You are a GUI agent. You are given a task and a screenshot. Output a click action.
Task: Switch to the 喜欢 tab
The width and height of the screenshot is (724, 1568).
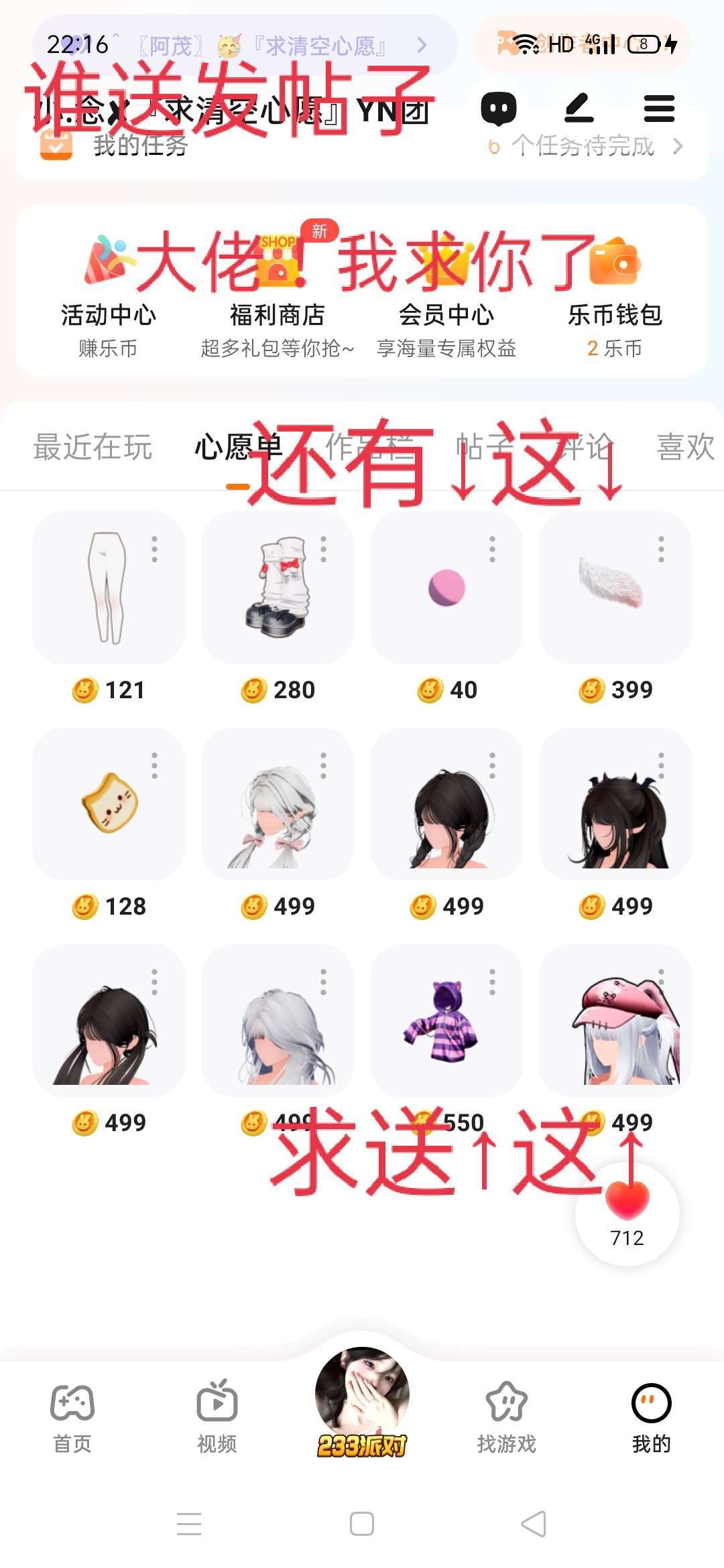(685, 447)
